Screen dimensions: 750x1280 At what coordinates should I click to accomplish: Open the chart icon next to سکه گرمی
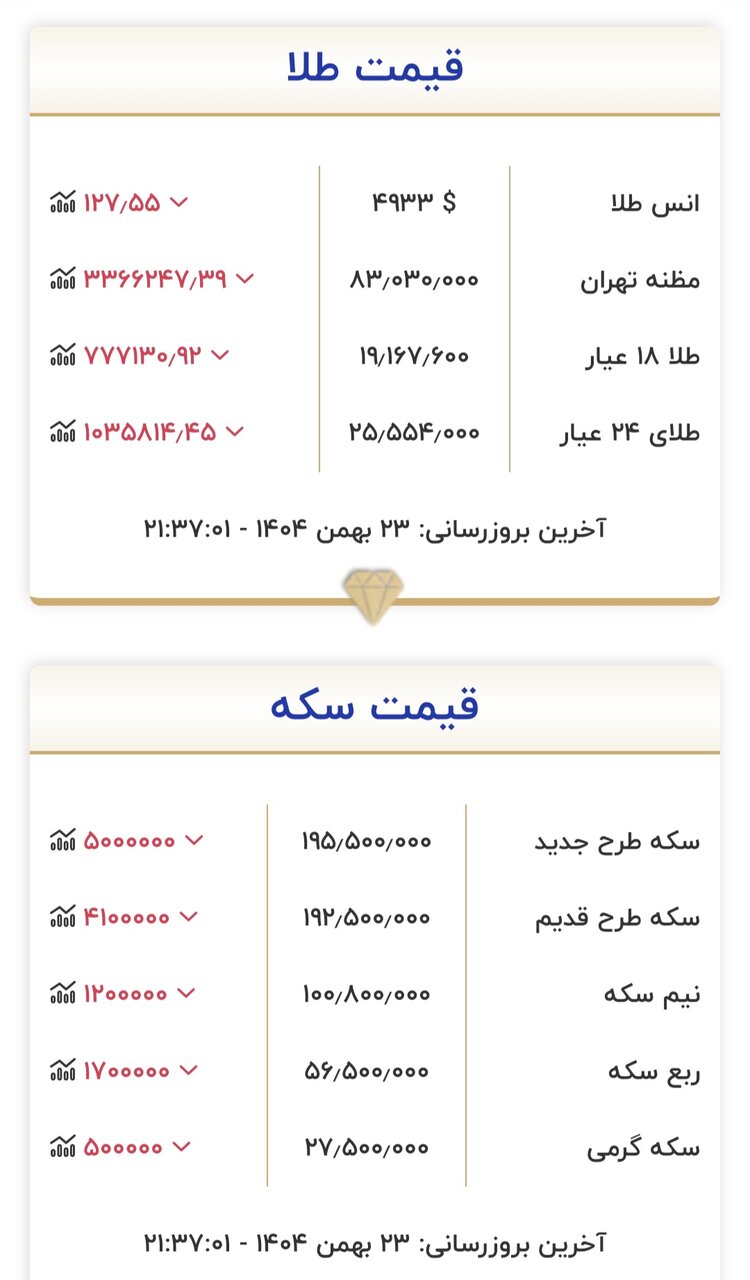tap(62, 1147)
